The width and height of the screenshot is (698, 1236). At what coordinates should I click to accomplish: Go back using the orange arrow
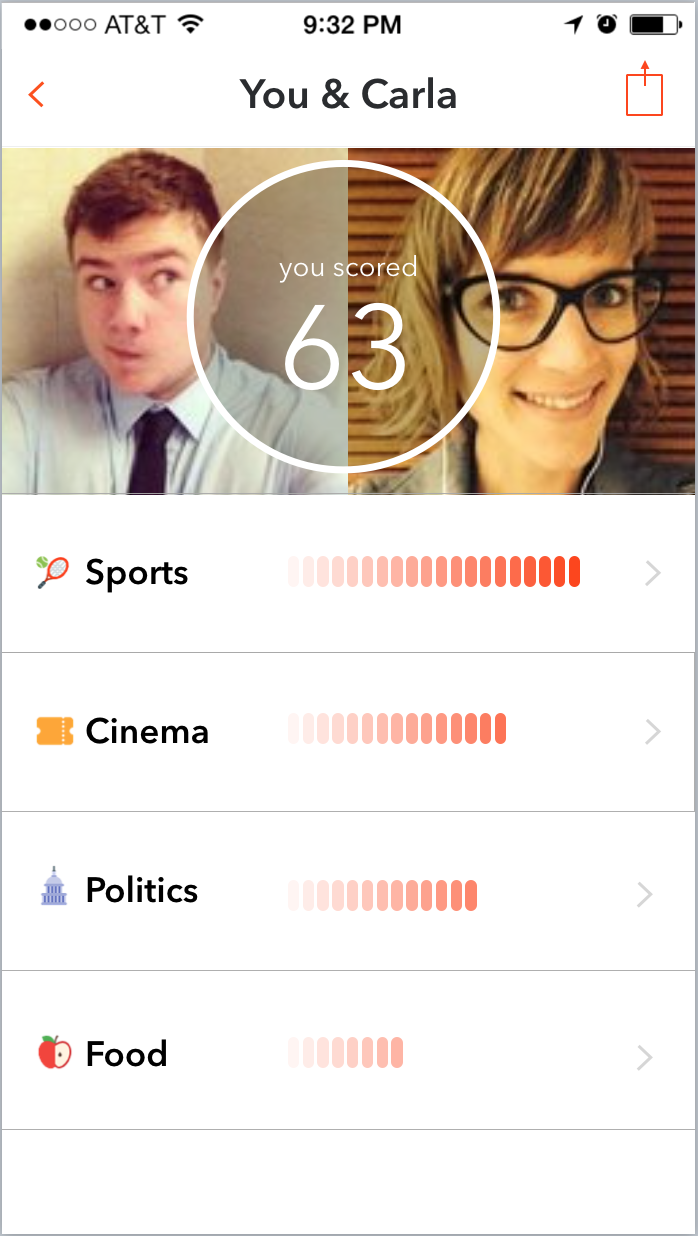tap(37, 95)
